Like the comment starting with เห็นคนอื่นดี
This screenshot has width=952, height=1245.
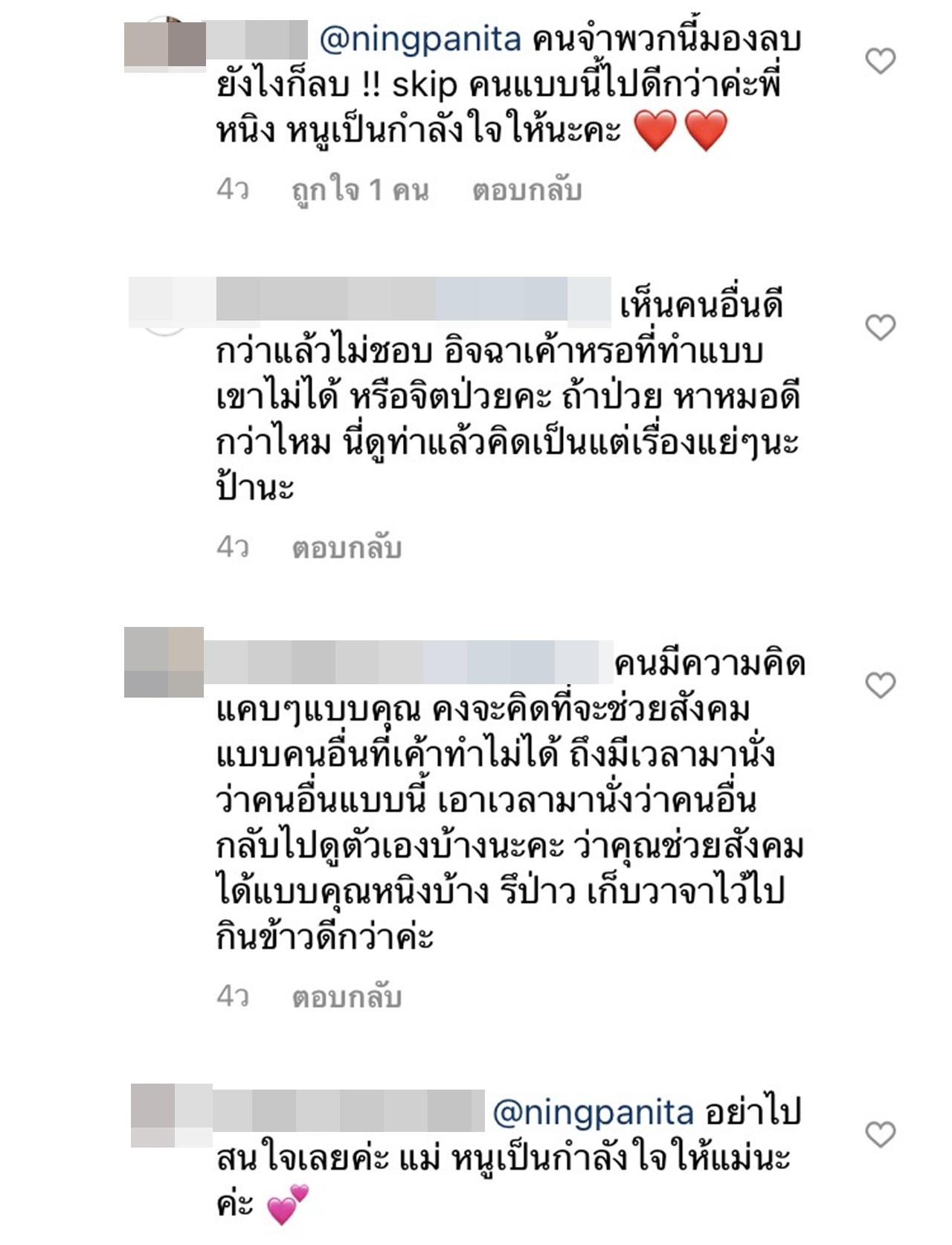point(880,327)
